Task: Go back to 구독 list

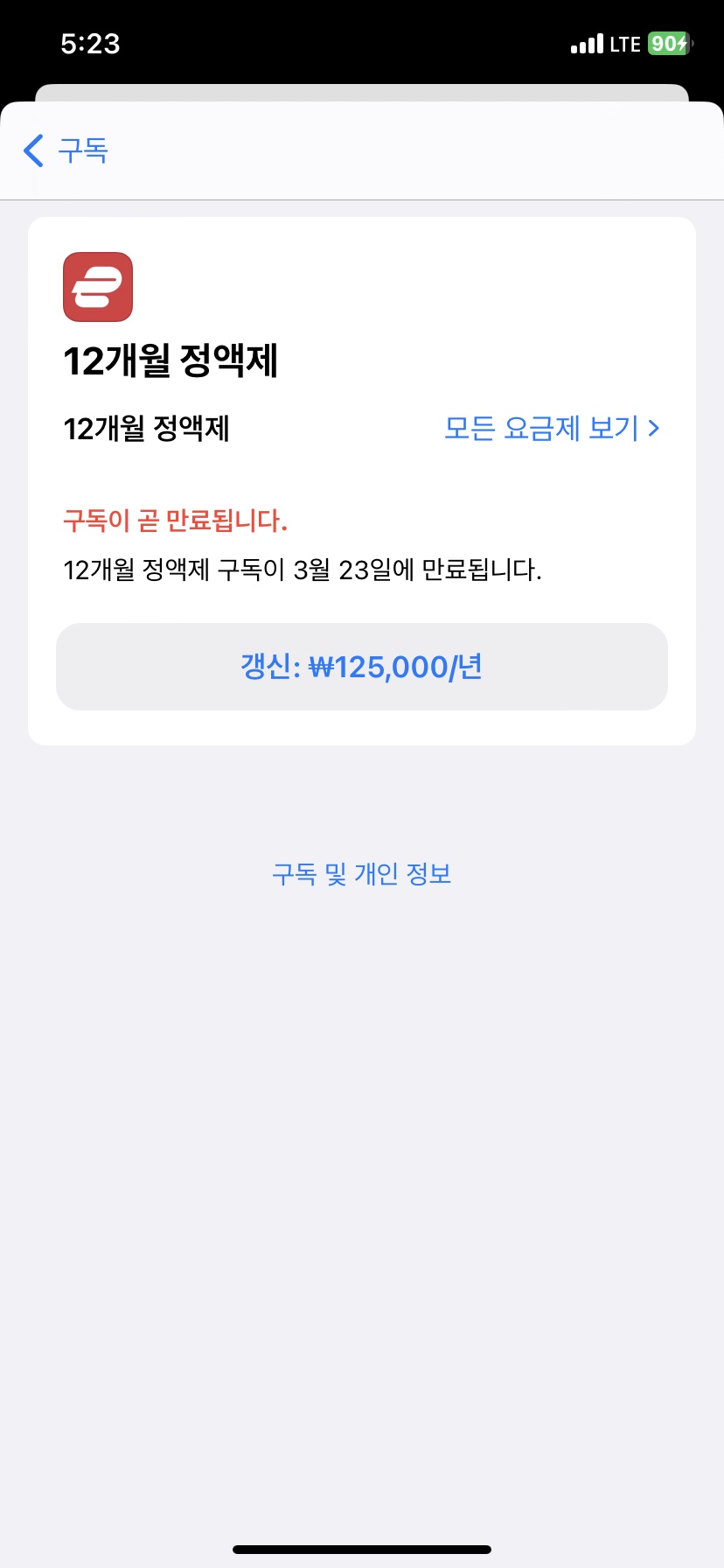Action: point(66,150)
